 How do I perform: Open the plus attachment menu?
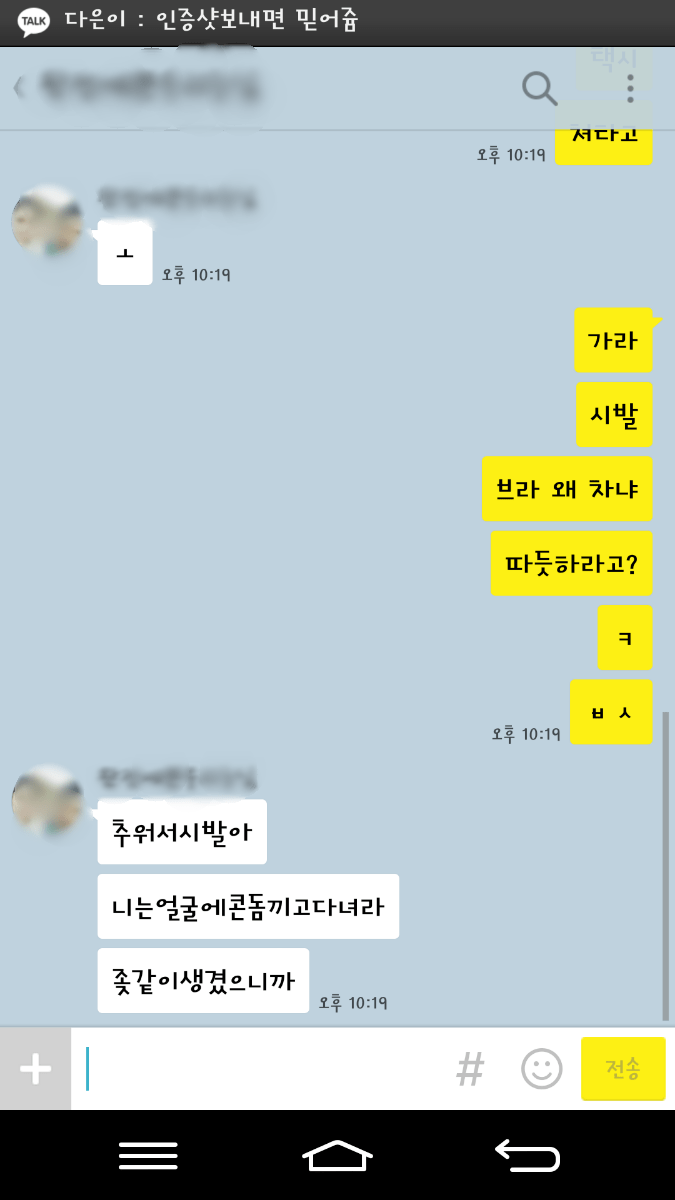[x=35, y=1069]
